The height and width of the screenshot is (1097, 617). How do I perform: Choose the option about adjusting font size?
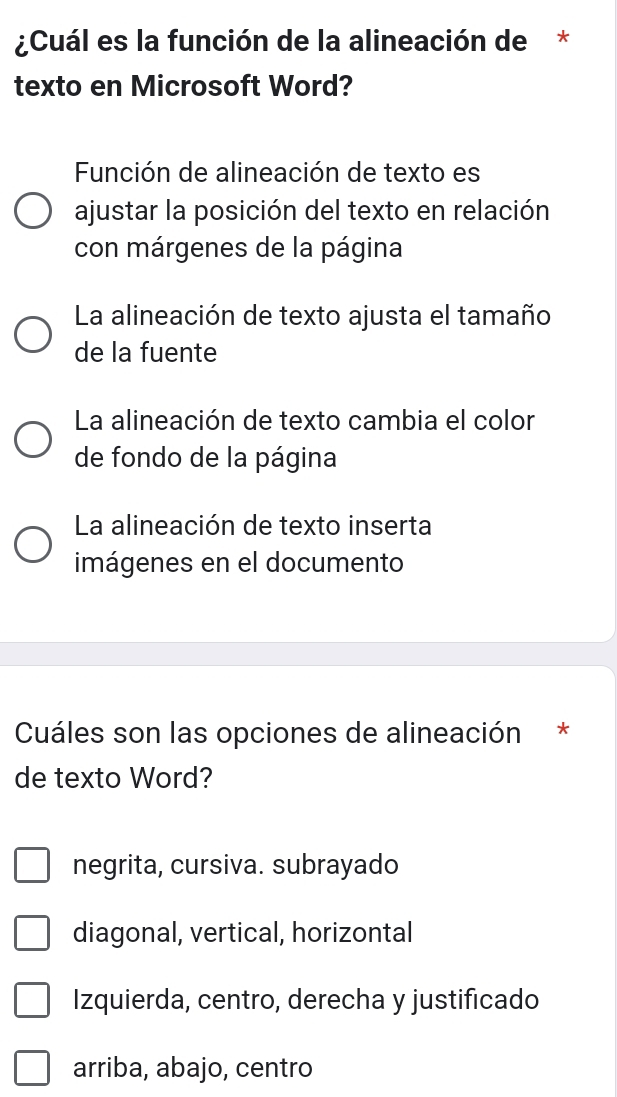tap(33, 336)
